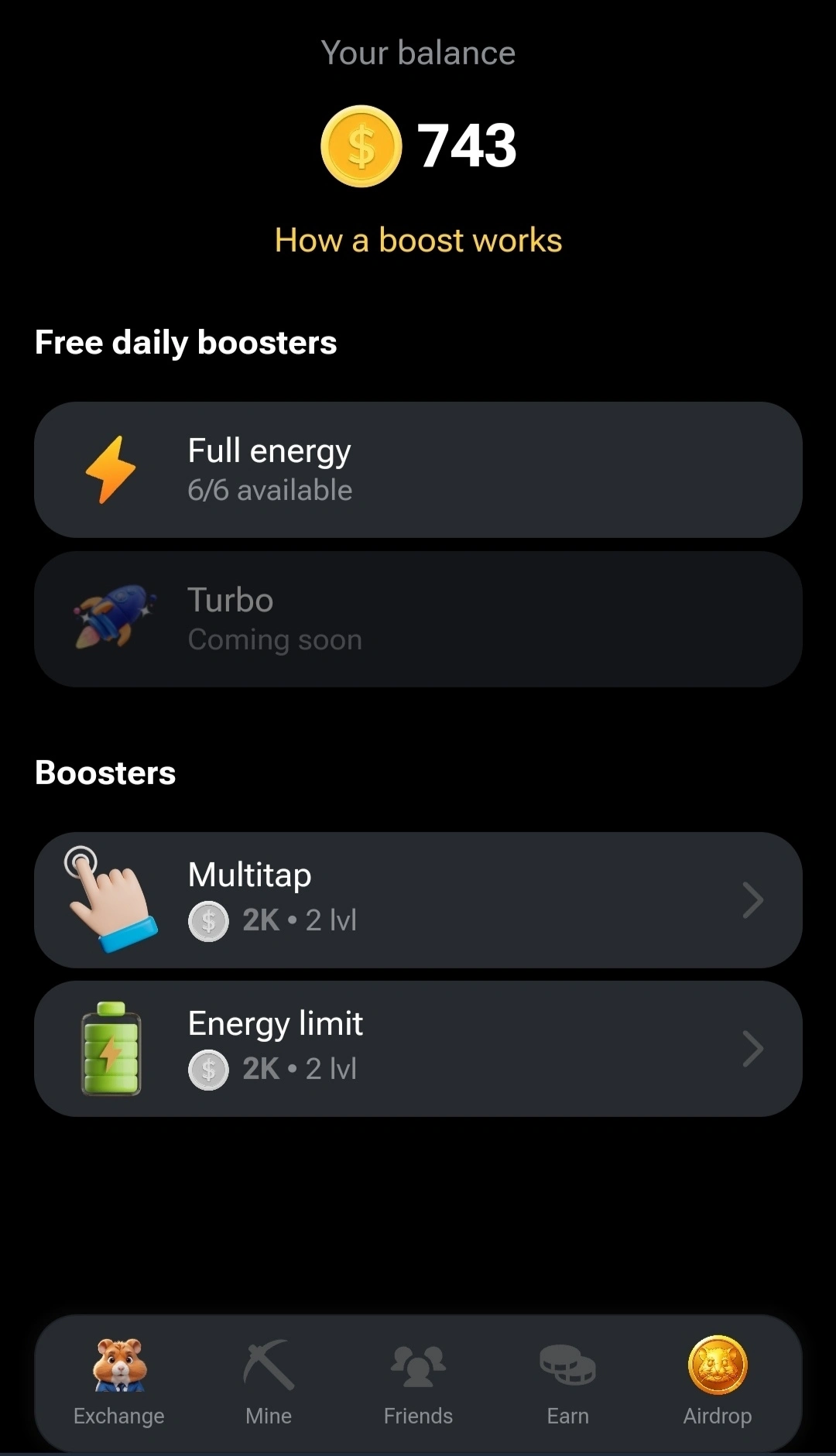Open the Airdrop tab
The image size is (836, 1456).
click(x=717, y=1383)
